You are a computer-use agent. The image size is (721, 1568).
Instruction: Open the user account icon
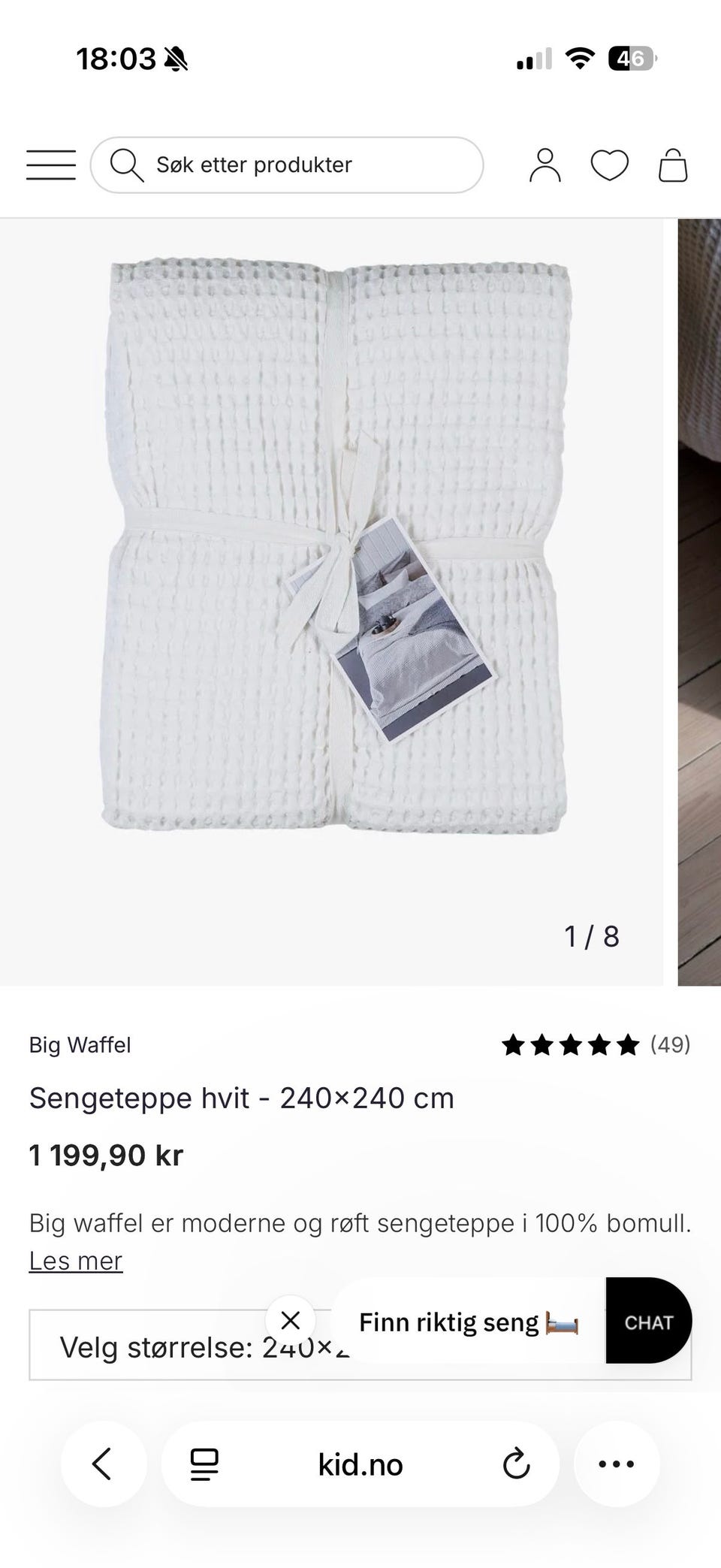pos(545,165)
